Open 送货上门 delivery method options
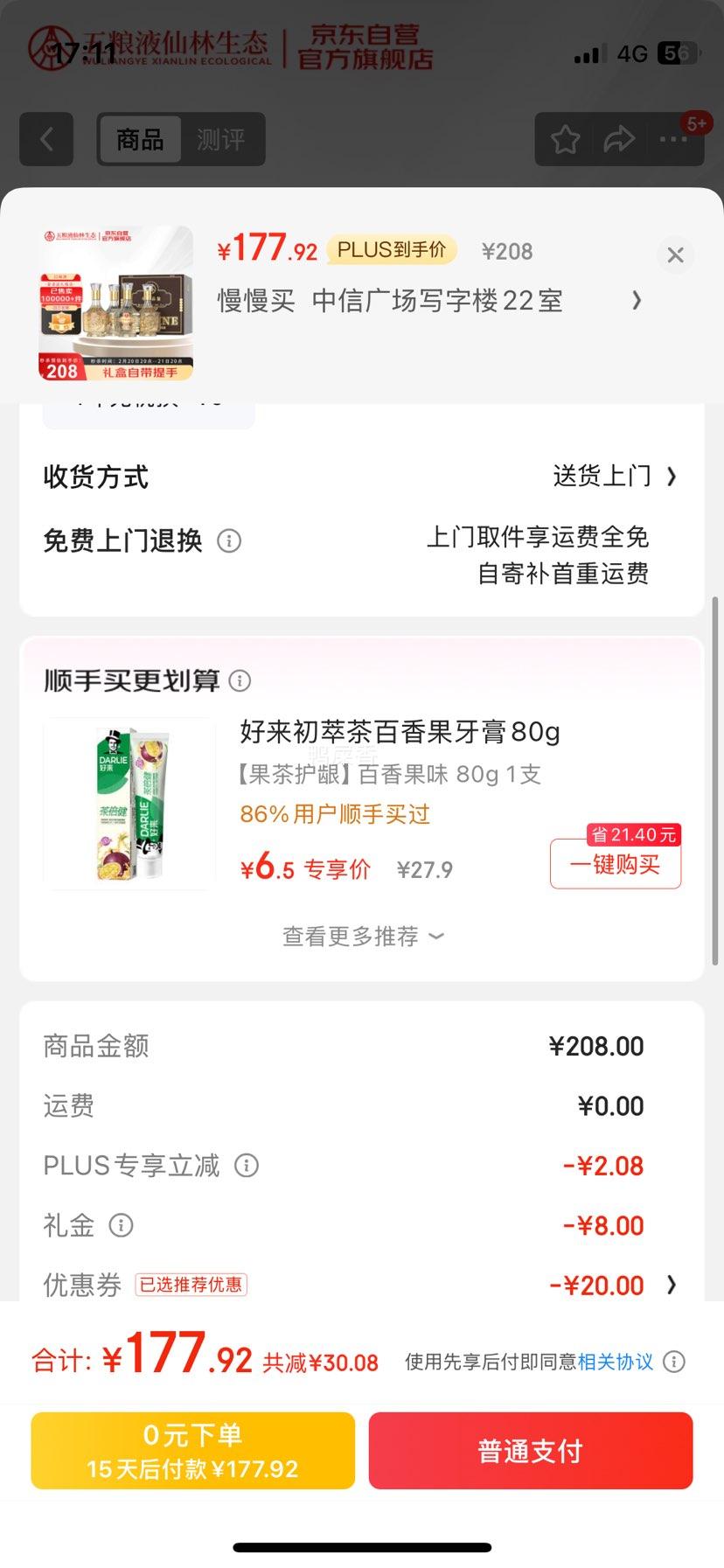The image size is (724, 1568). tap(608, 477)
